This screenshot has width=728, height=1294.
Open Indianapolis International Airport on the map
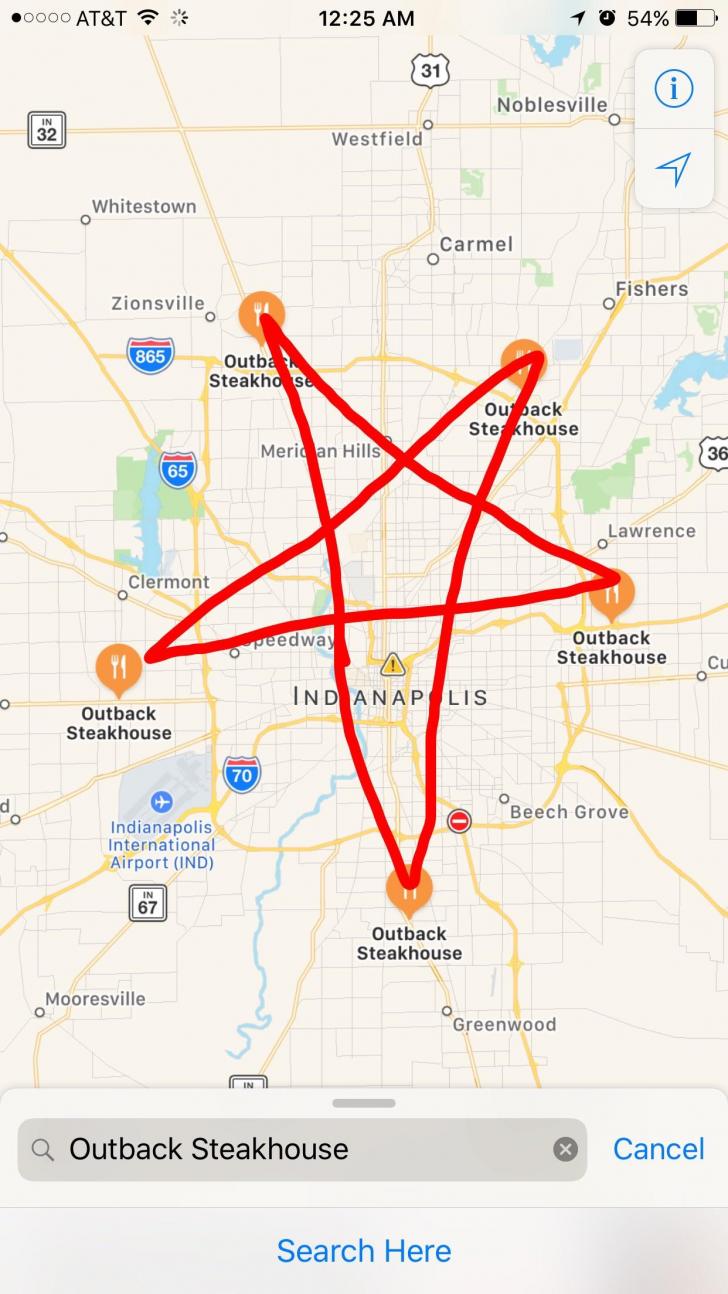pyautogui.click(x=161, y=802)
